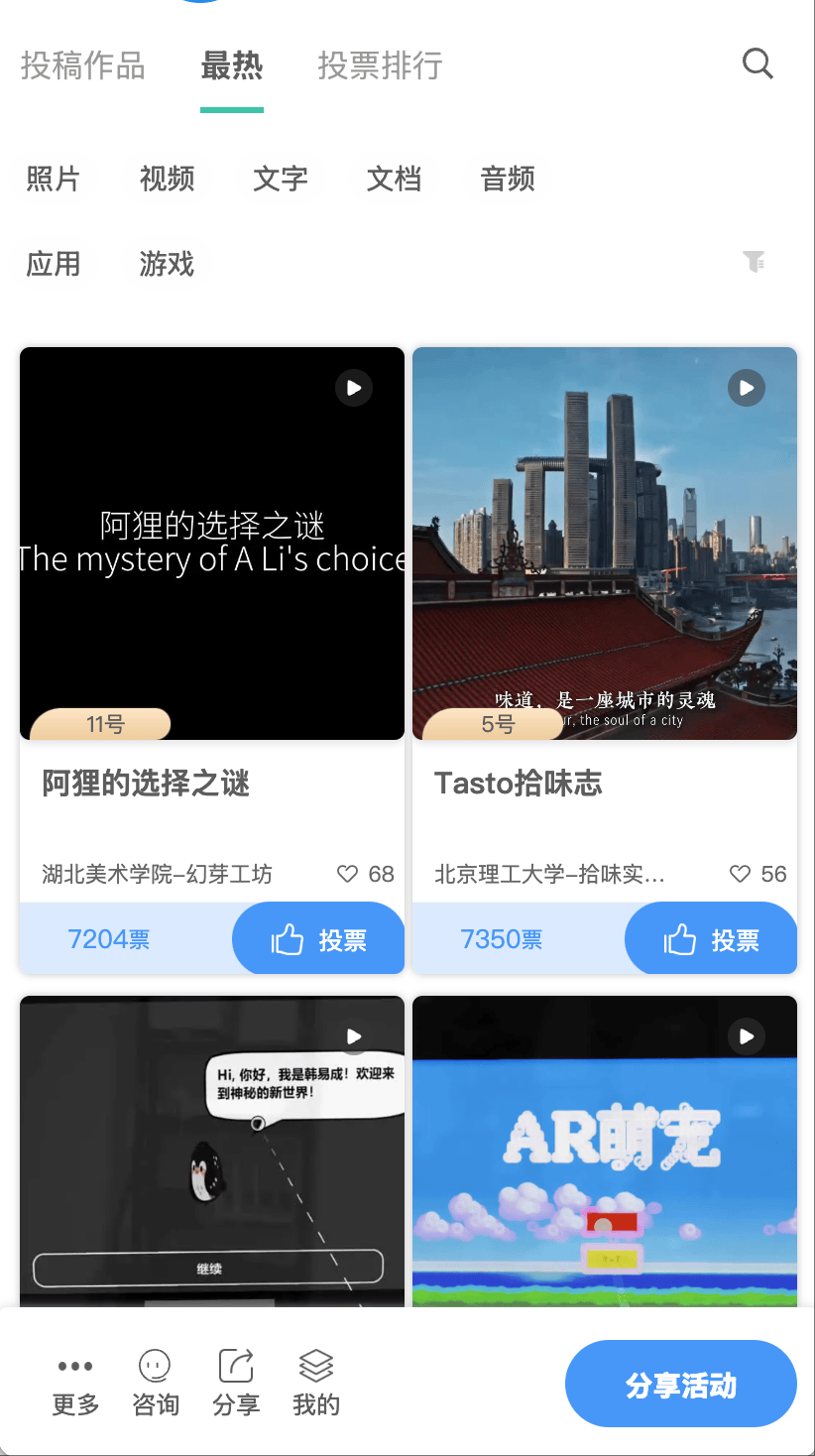The height and width of the screenshot is (1456, 815).
Task: Tap the 分享 share icon
Action: tap(235, 1381)
